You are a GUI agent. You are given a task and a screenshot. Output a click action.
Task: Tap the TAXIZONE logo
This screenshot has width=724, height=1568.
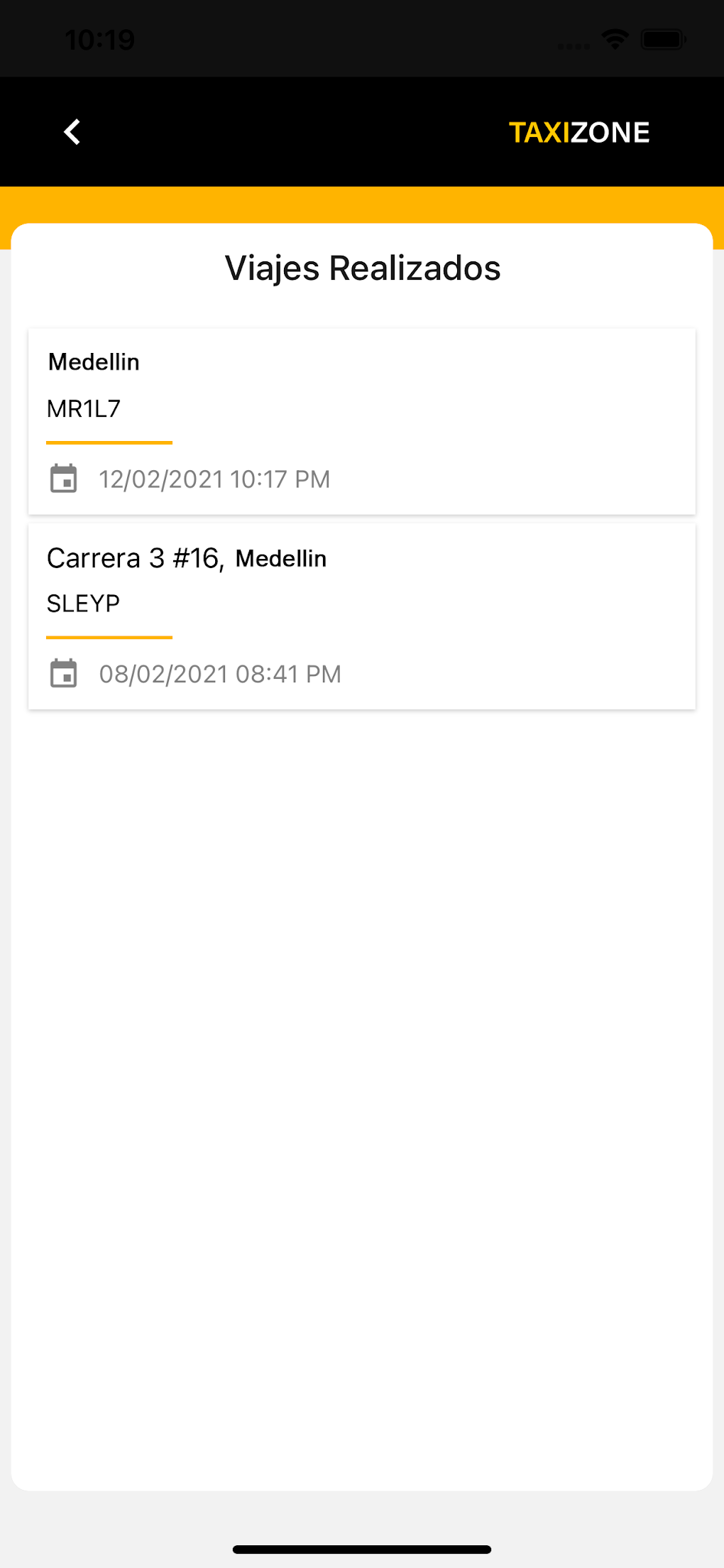point(580,131)
